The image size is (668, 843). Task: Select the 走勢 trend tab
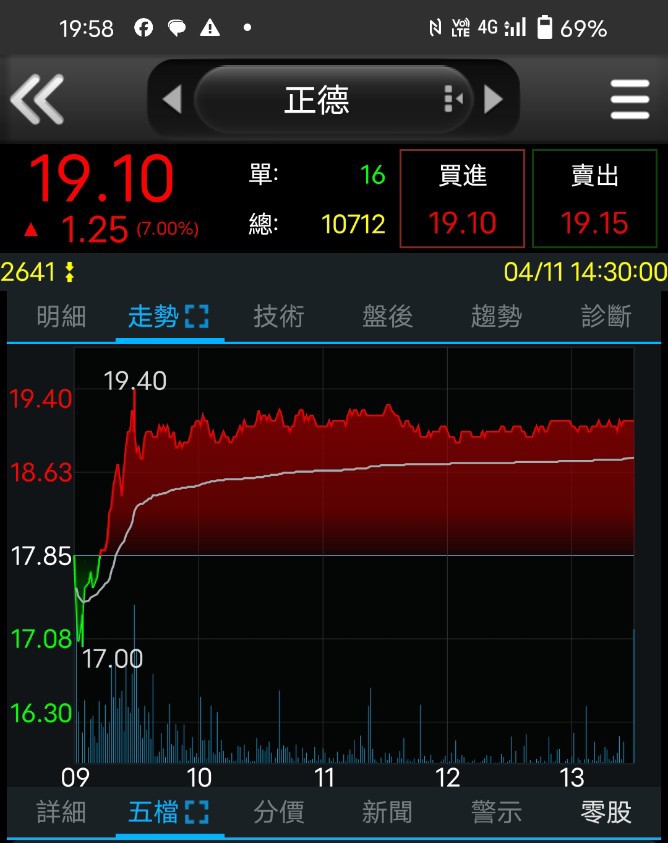click(168, 317)
